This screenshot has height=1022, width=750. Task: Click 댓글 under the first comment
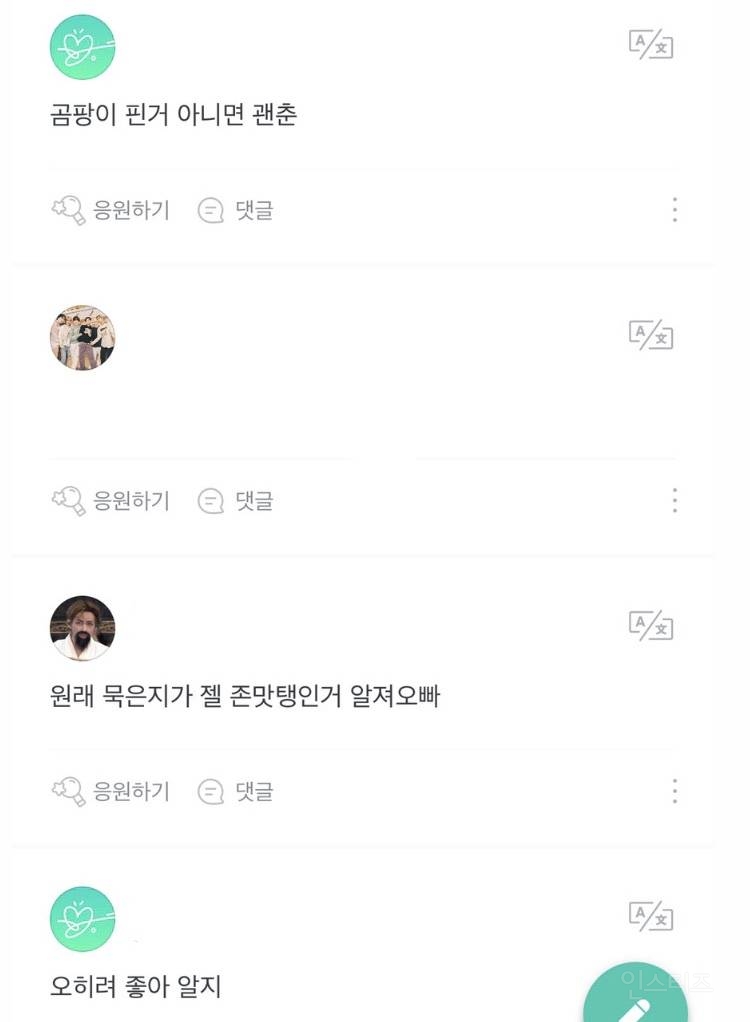point(252,210)
